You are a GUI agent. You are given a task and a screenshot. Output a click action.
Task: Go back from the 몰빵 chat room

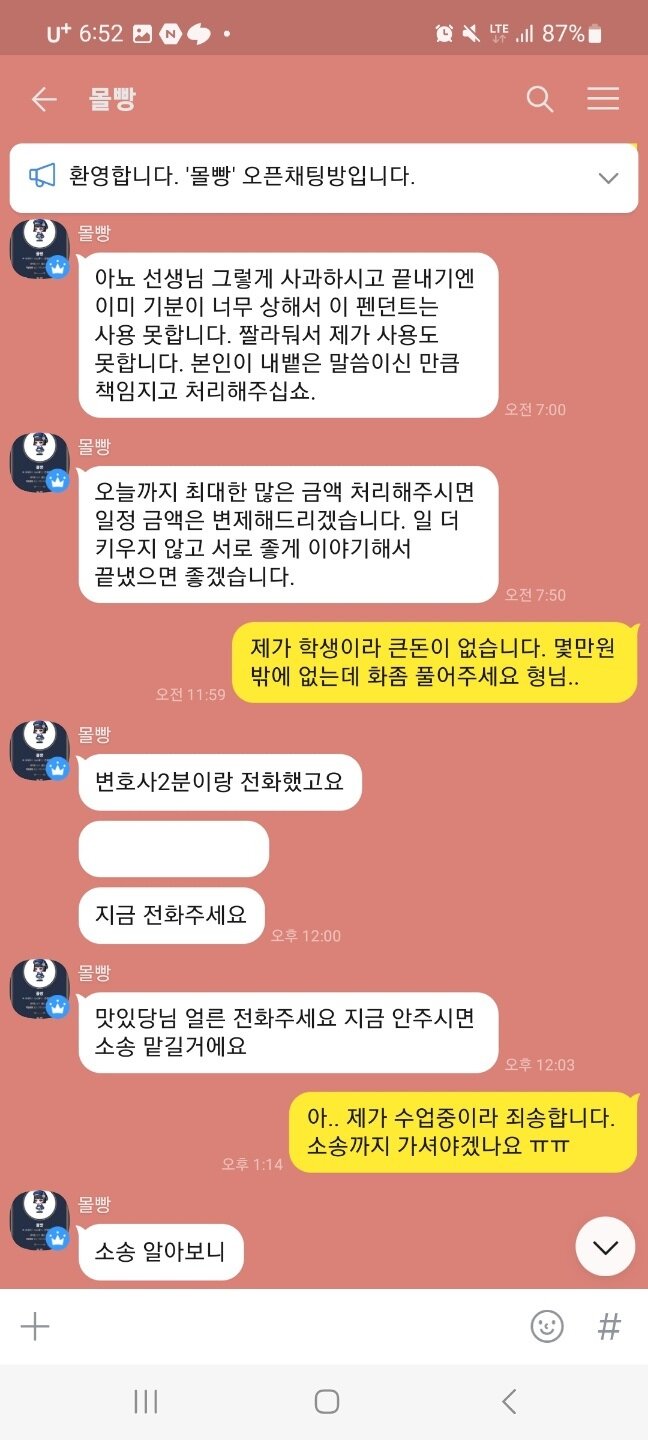[44, 99]
